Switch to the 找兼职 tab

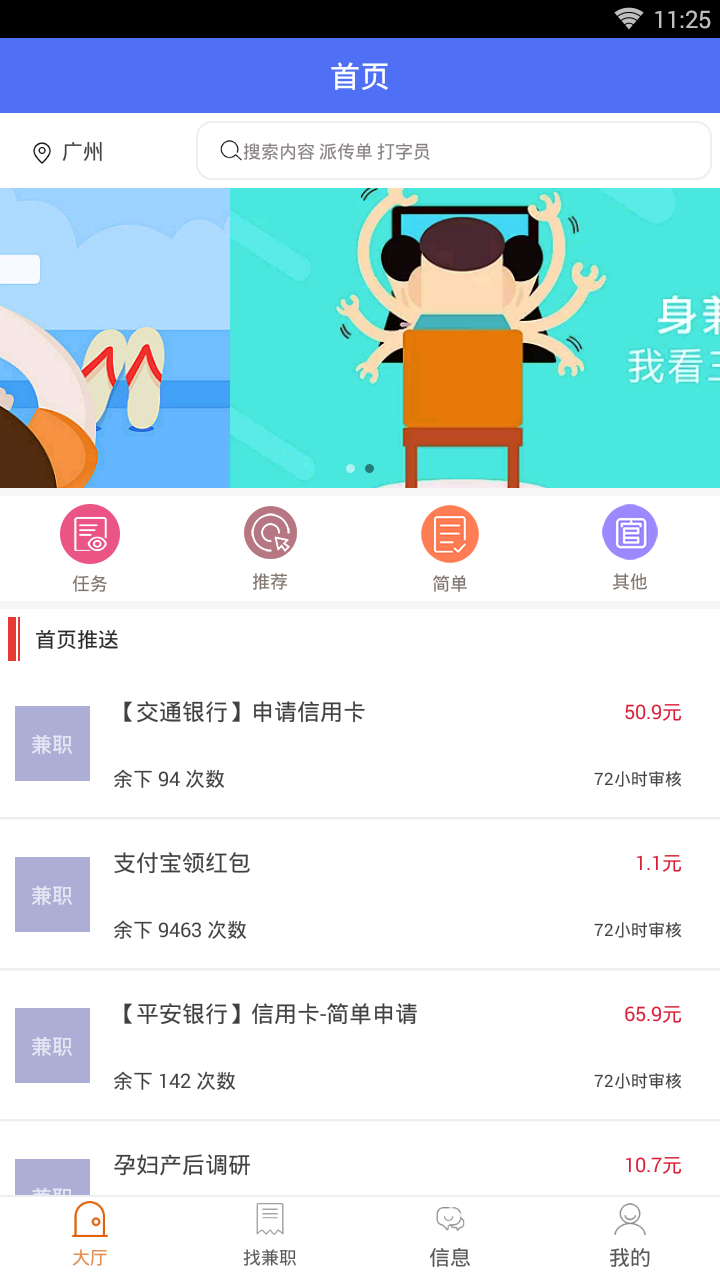click(x=270, y=1236)
